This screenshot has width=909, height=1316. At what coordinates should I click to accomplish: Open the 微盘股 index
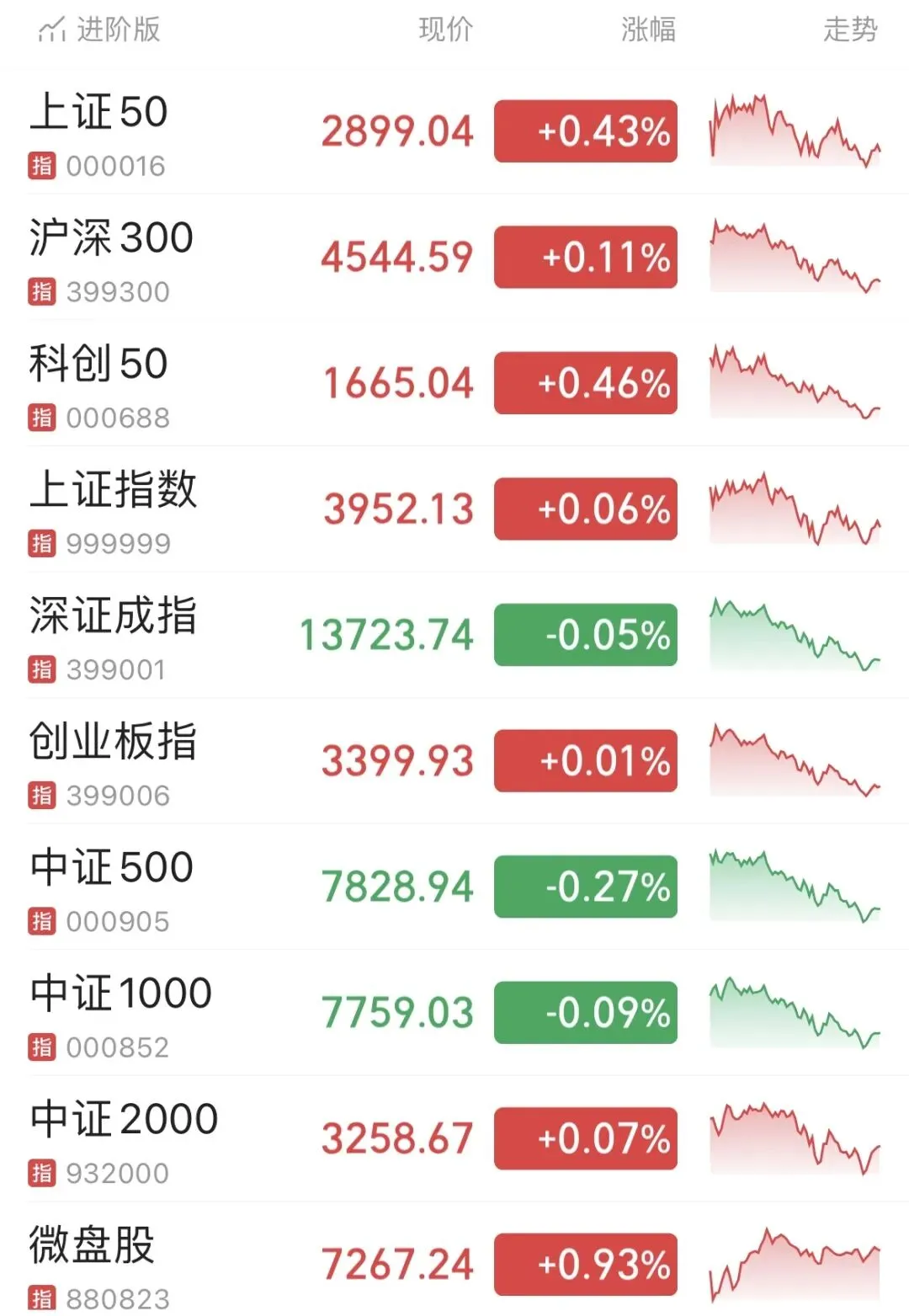(454, 1260)
